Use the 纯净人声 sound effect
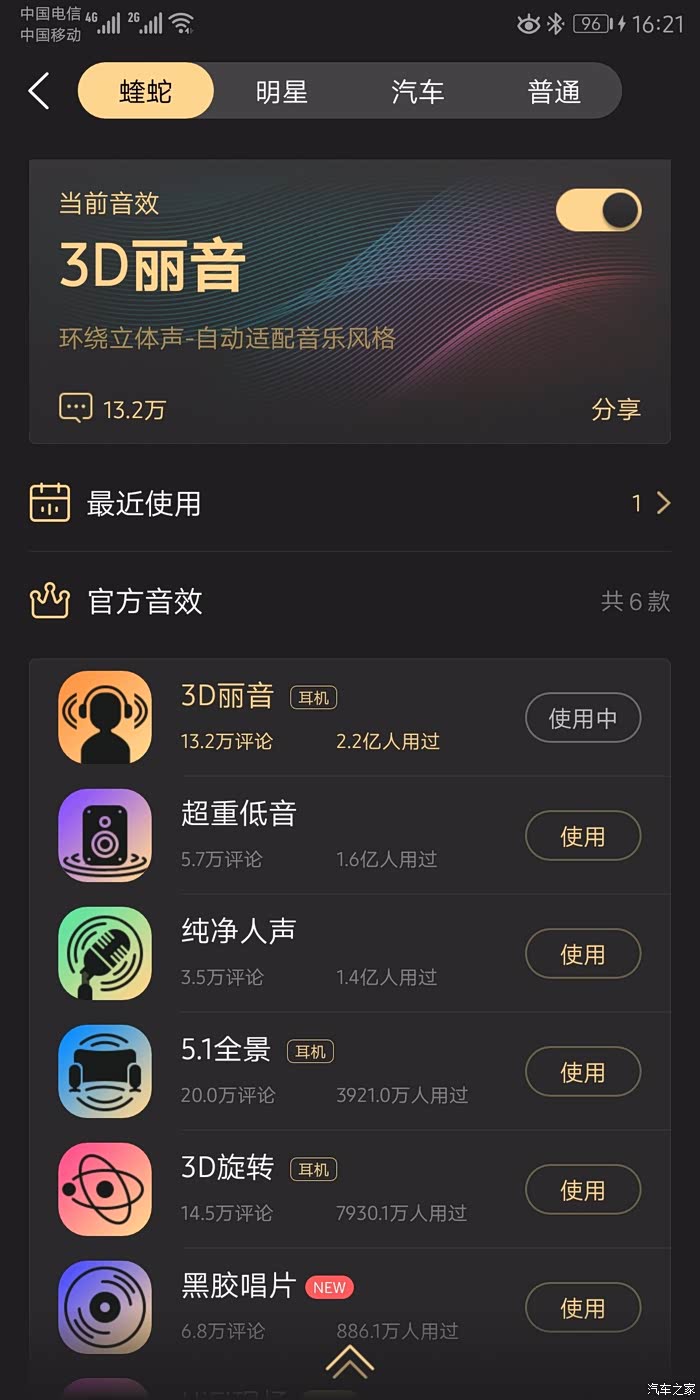This screenshot has height=1400, width=700. tap(583, 954)
